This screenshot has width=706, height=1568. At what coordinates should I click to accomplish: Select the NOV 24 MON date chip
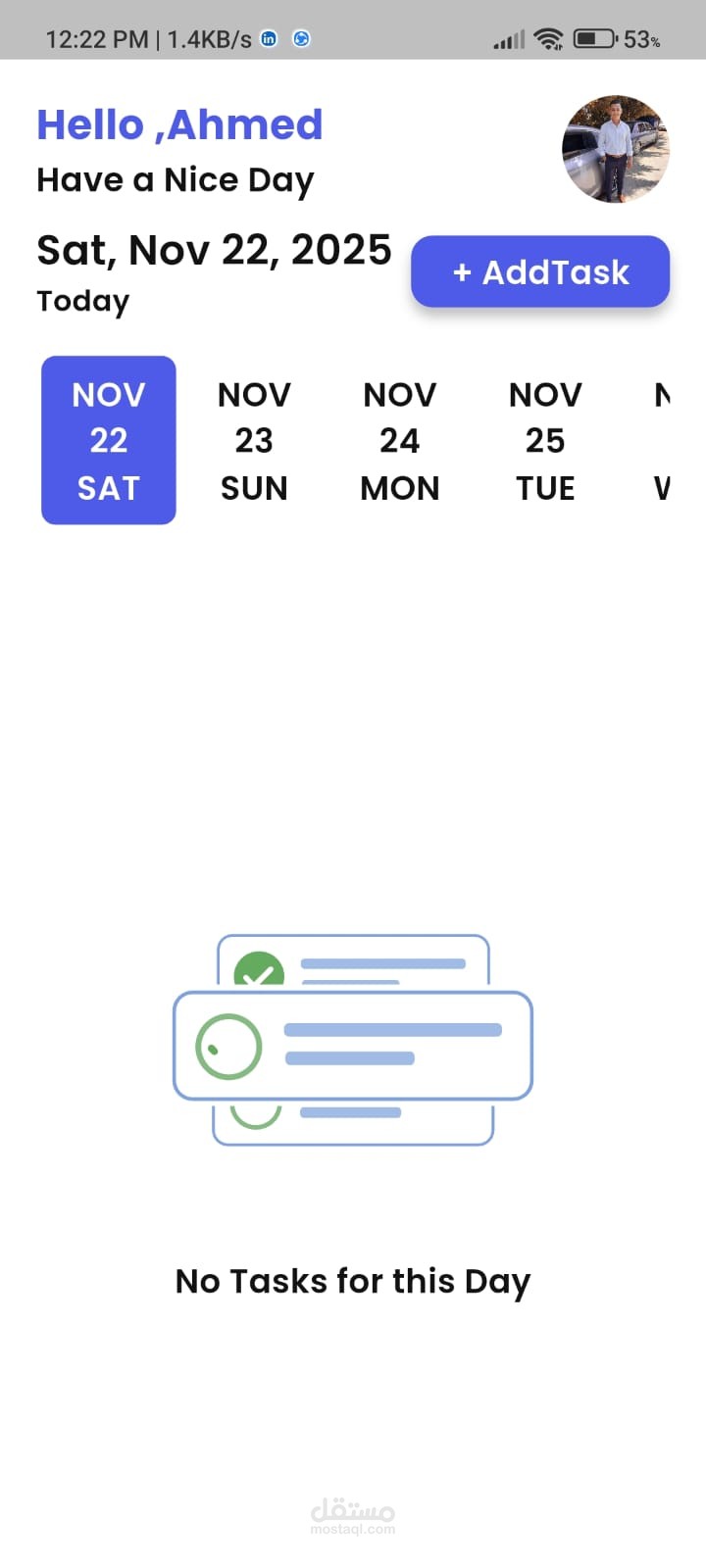399,440
